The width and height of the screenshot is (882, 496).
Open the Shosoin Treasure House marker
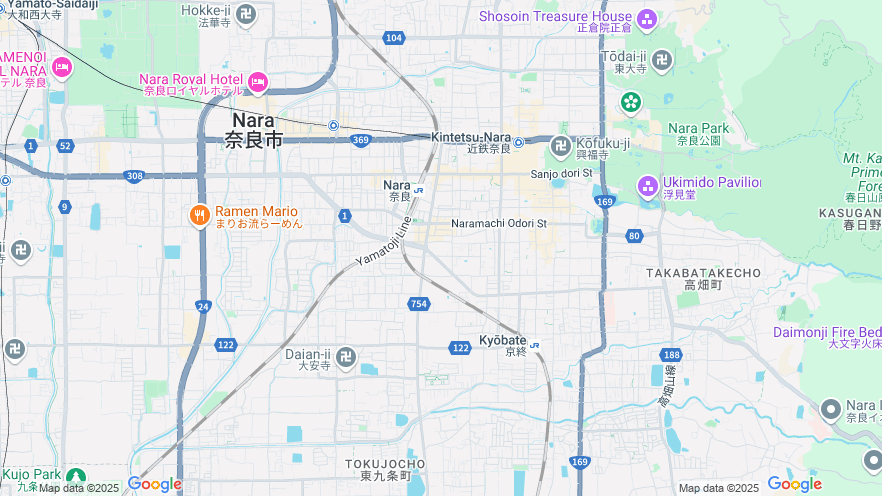click(647, 18)
